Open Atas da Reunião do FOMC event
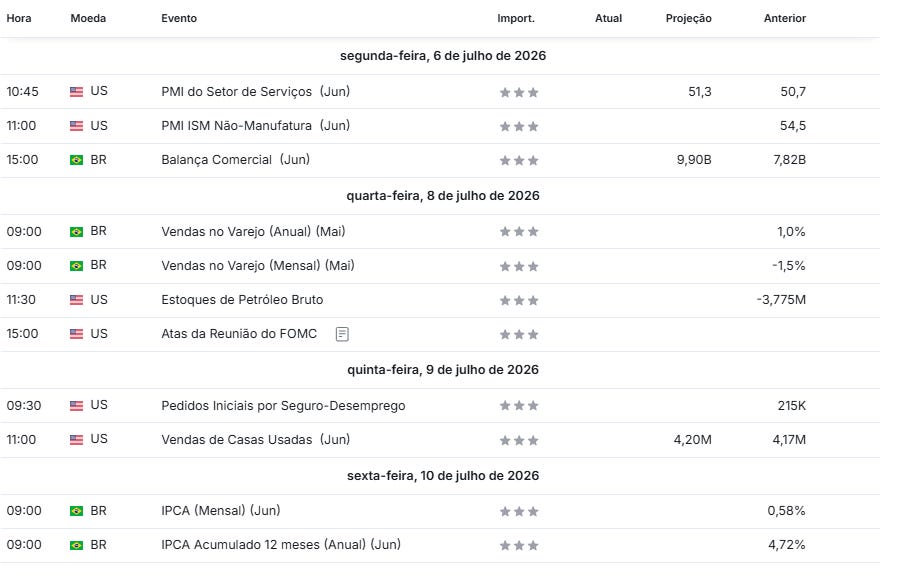Viewport: 907px width, 578px height. (239, 334)
